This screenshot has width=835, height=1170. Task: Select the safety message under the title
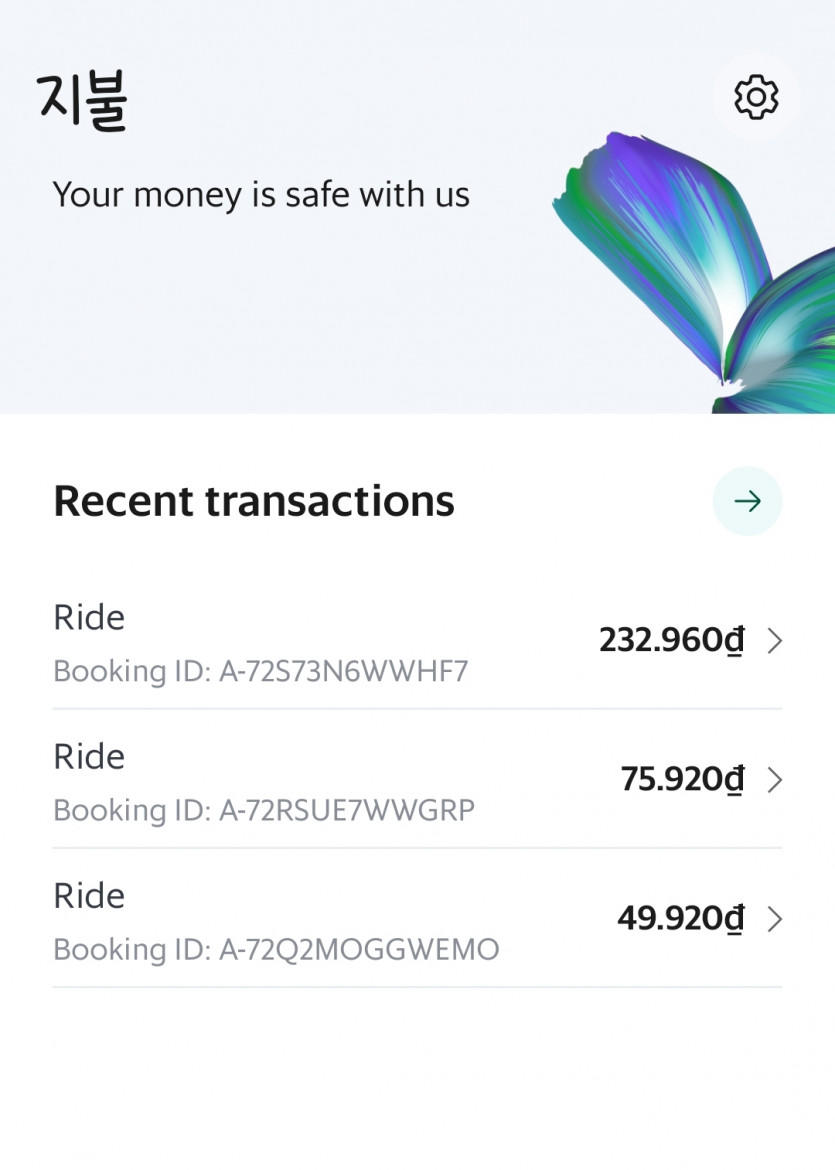click(261, 194)
